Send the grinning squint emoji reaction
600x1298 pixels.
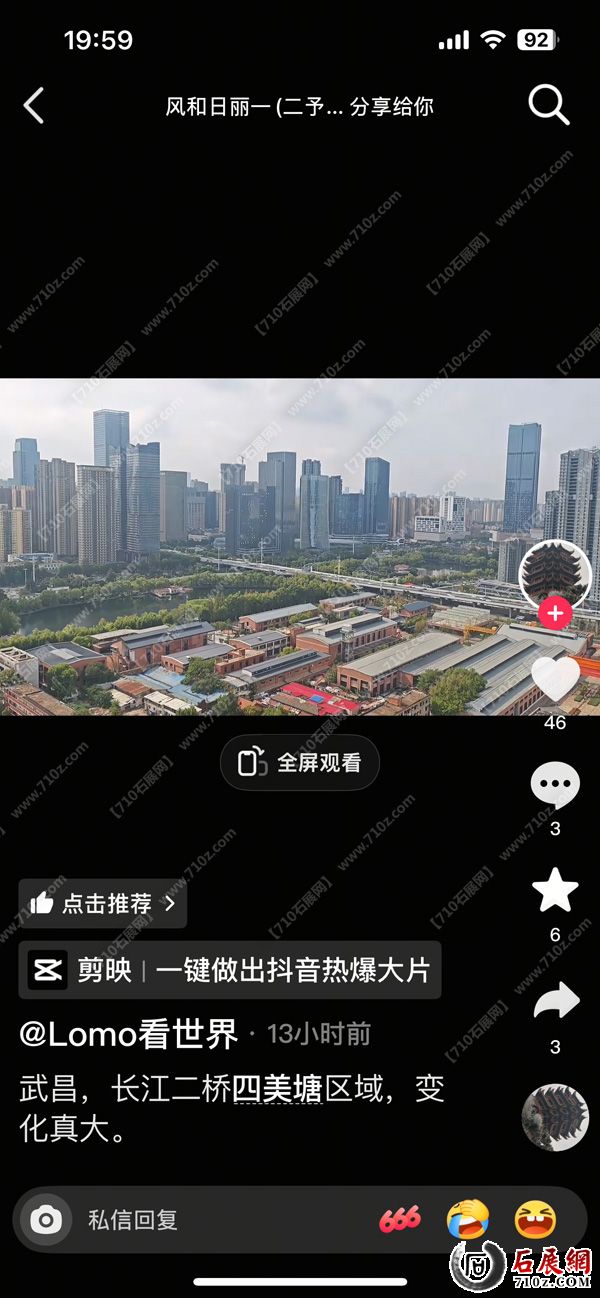tap(535, 1220)
